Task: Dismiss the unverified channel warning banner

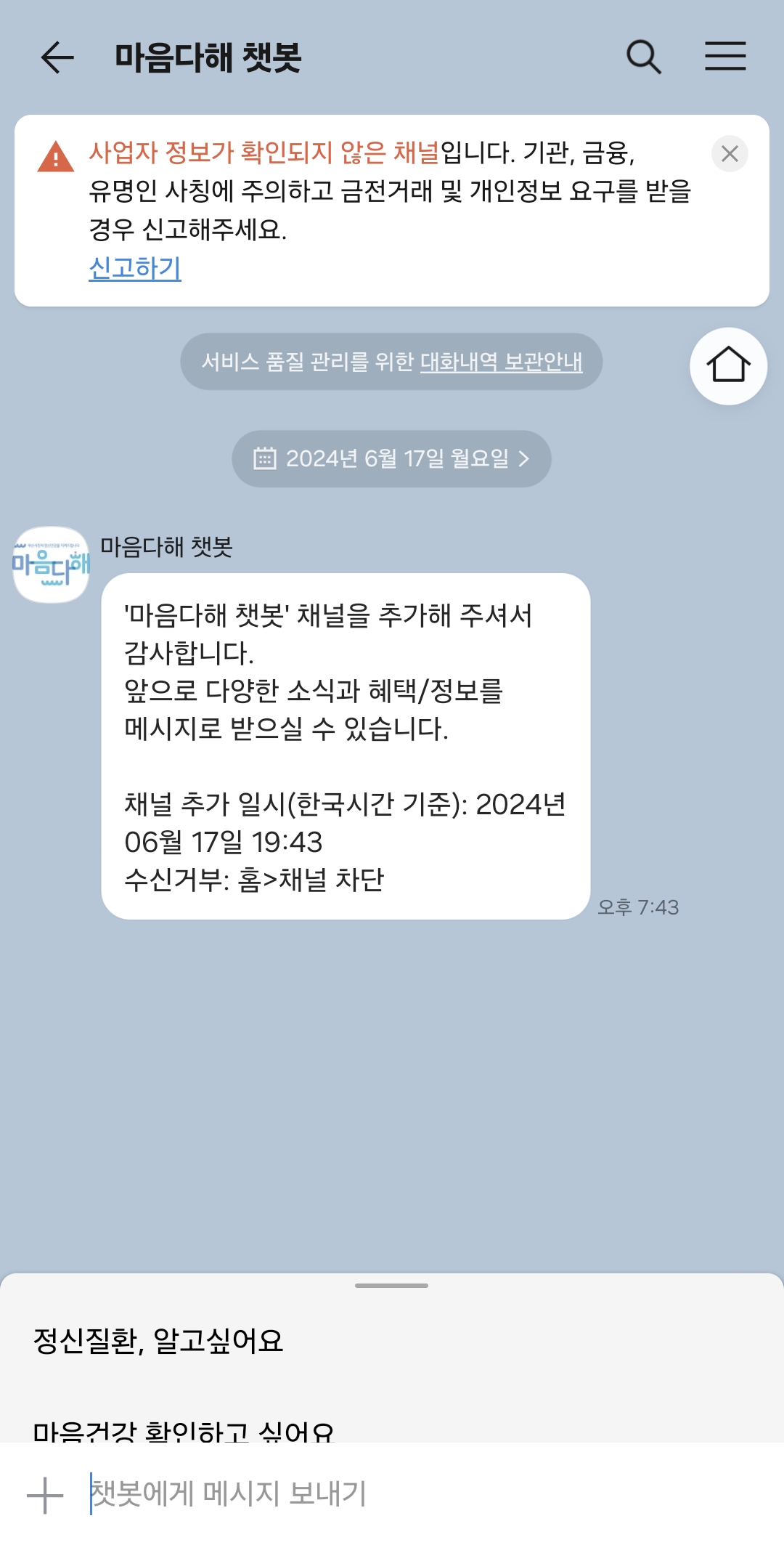Action: coord(730,154)
